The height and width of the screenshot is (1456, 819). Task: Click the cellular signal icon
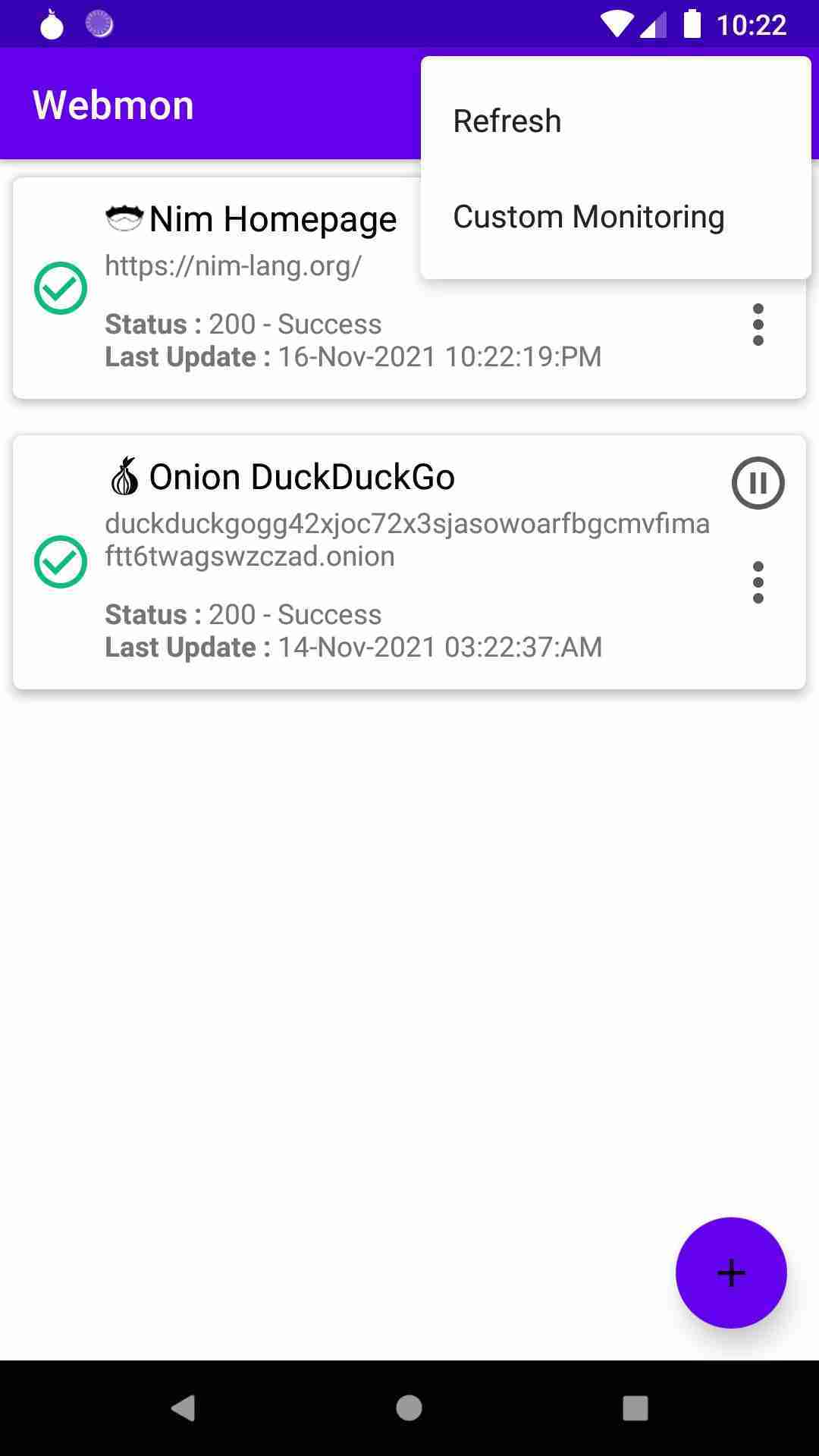[652, 24]
